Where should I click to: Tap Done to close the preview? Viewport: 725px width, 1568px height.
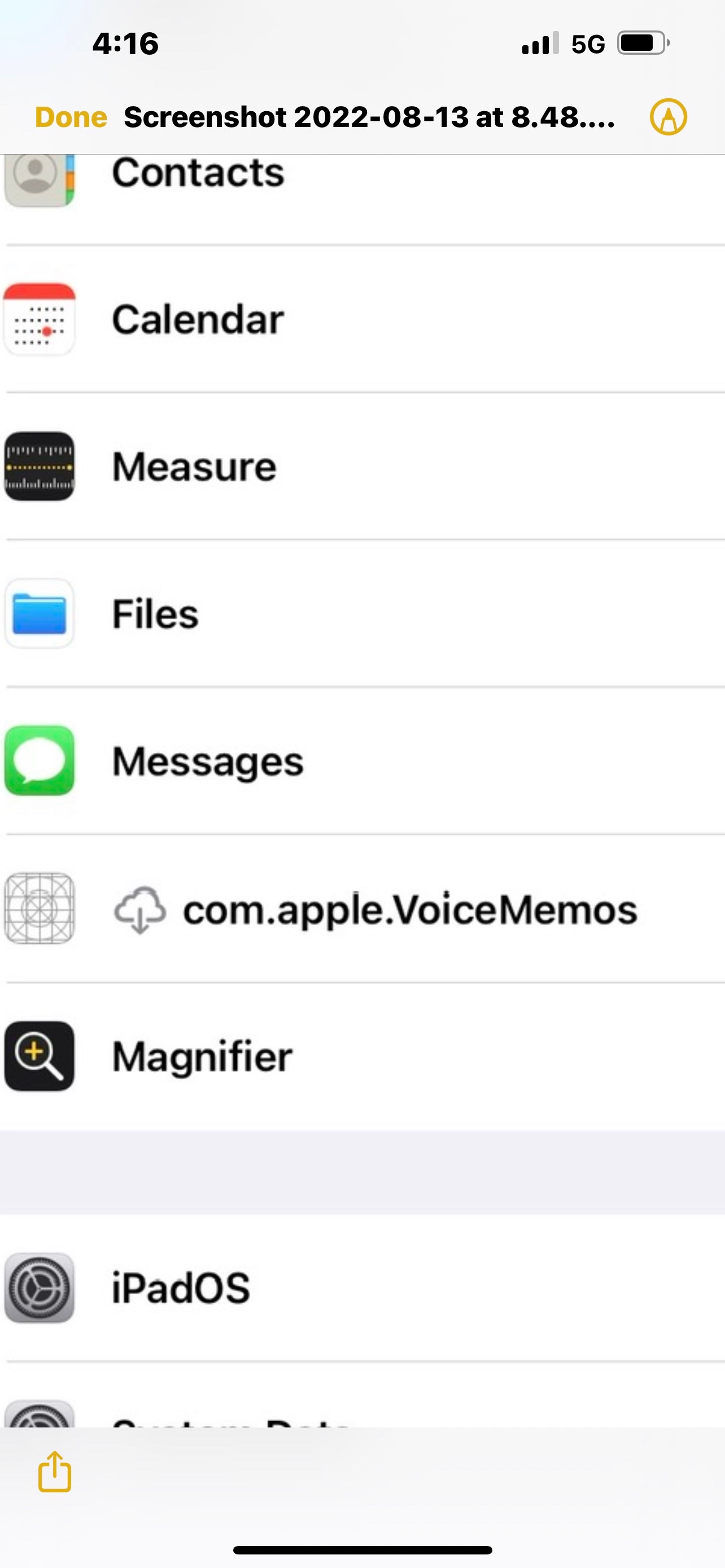click(71, 117)
